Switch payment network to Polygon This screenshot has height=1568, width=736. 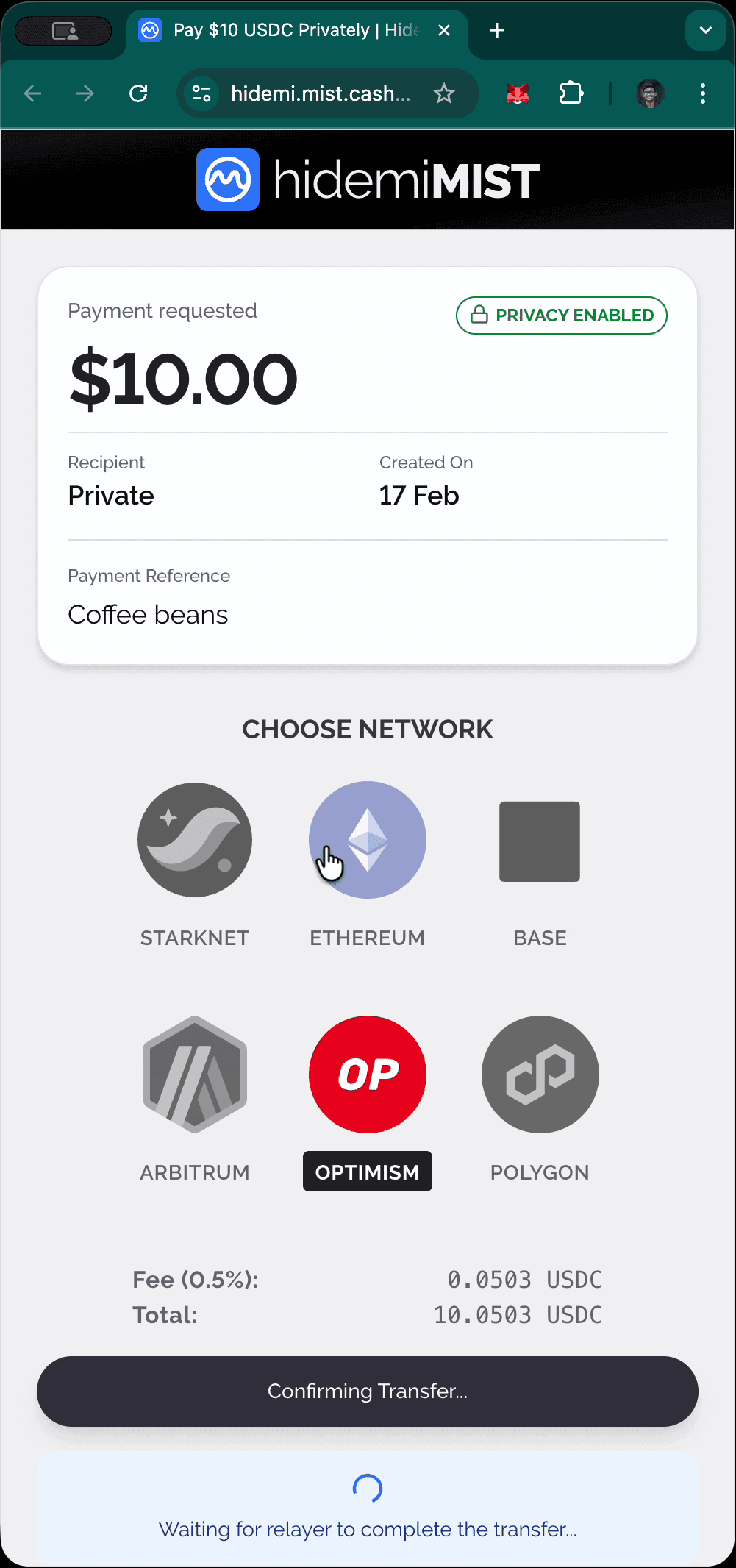[539, 1075]
